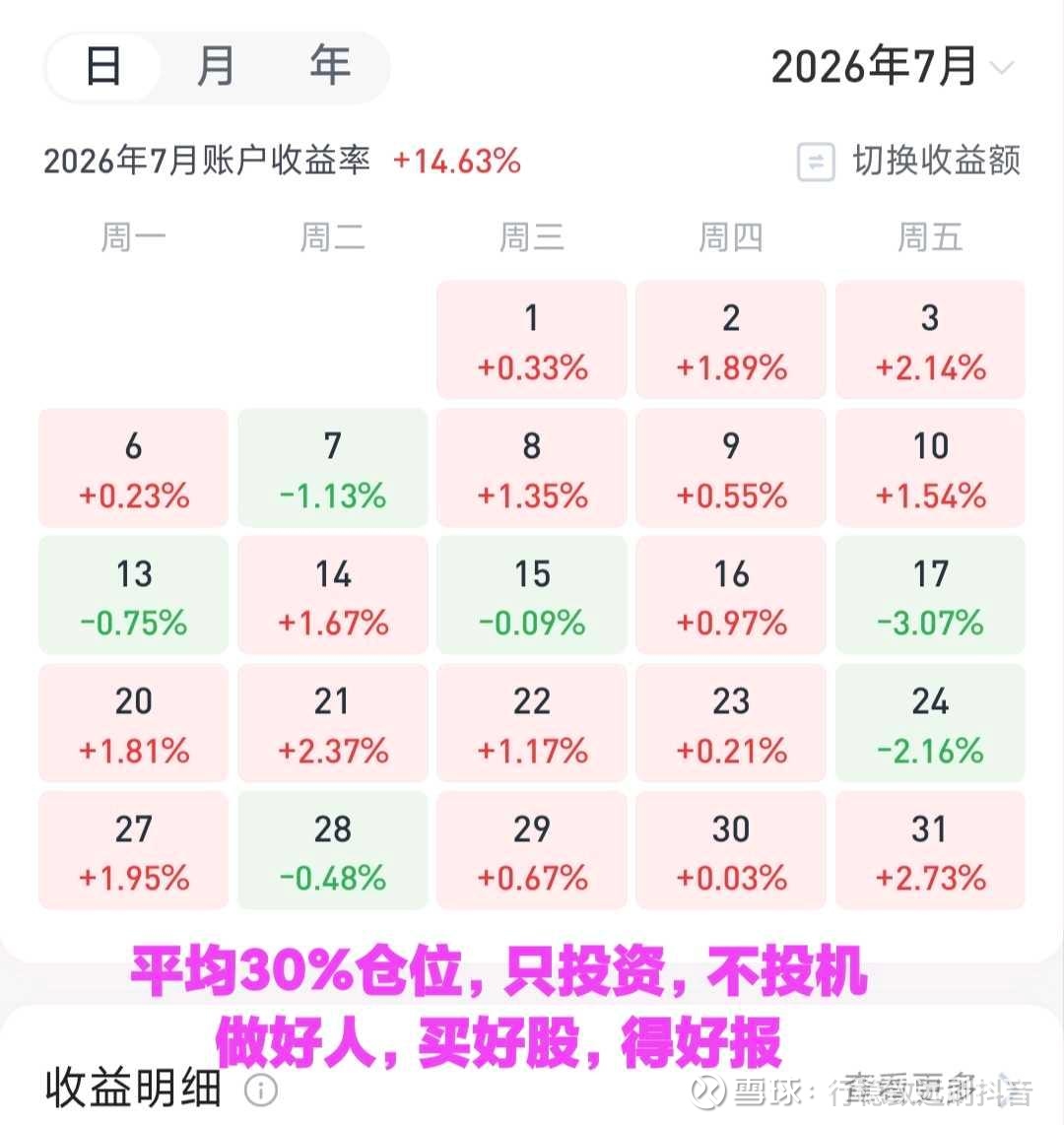Select July 17 with -3.07%
Image resolution: width=1064 pixels, height=1125 pixels.
click(930, 595)
